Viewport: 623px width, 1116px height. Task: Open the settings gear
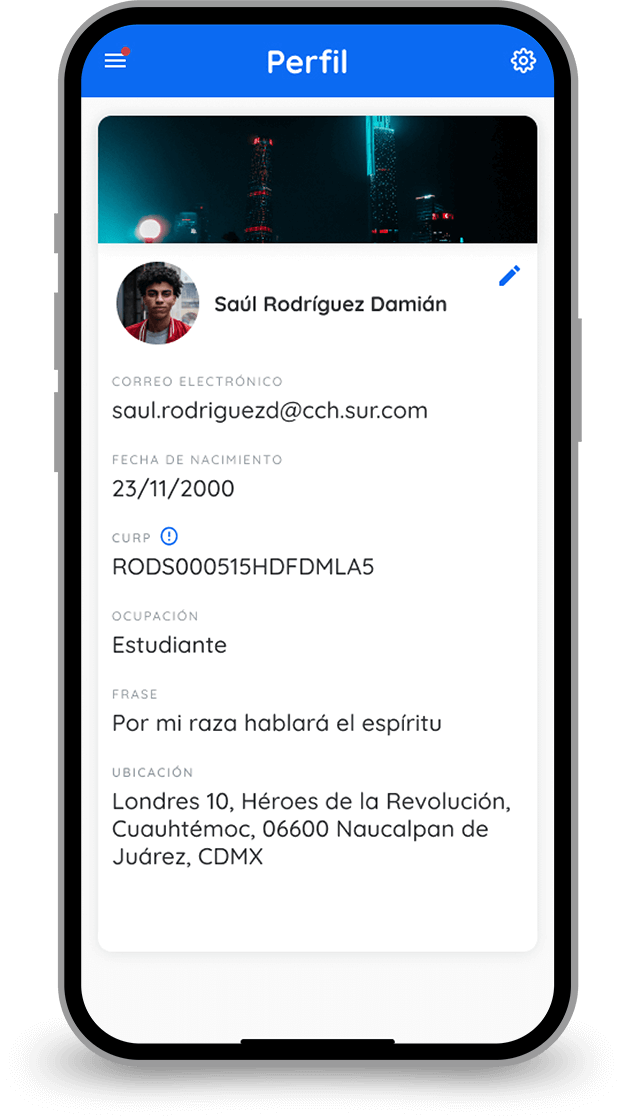523,61
